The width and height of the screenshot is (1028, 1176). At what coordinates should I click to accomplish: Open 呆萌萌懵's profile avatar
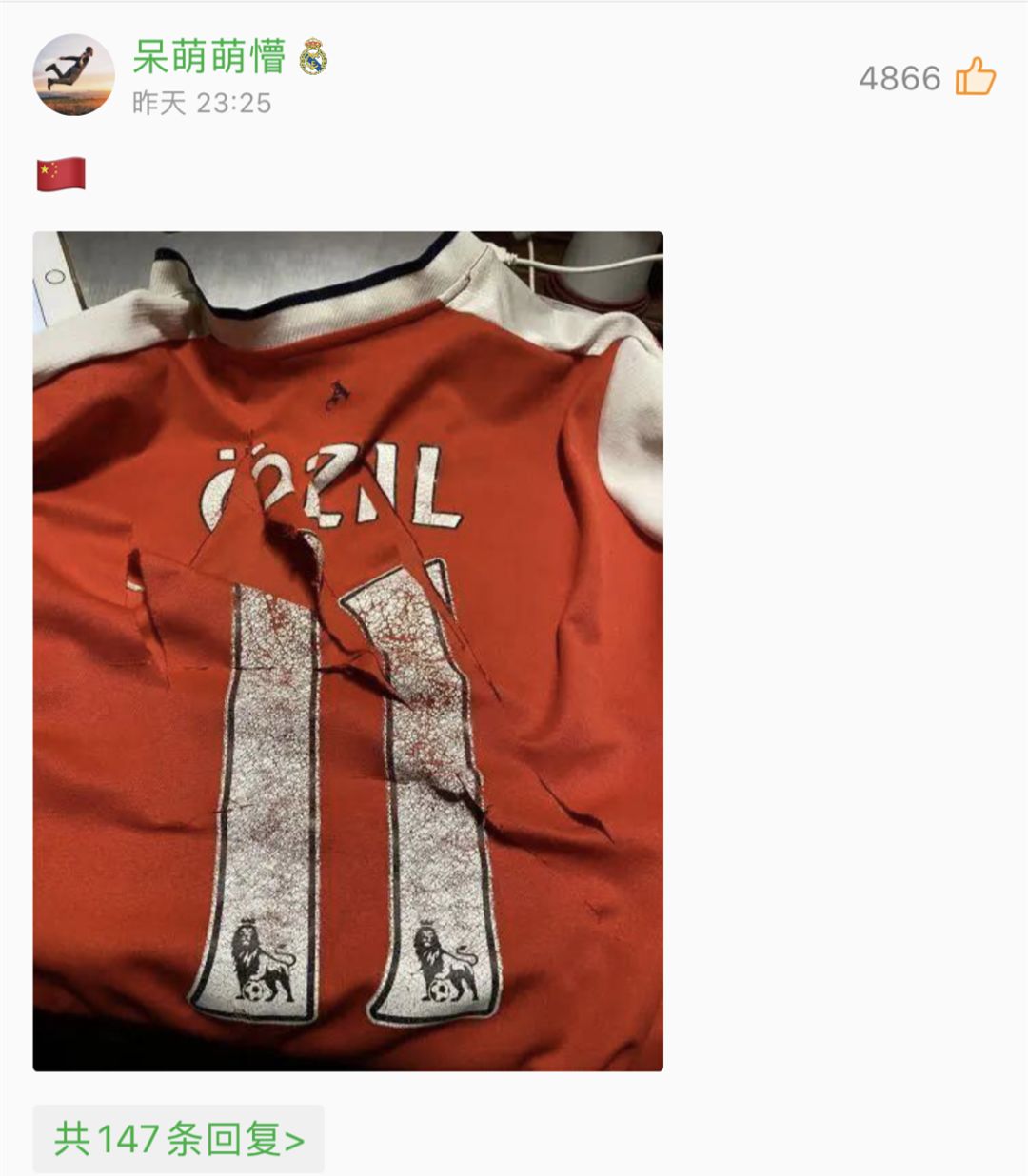74,75
